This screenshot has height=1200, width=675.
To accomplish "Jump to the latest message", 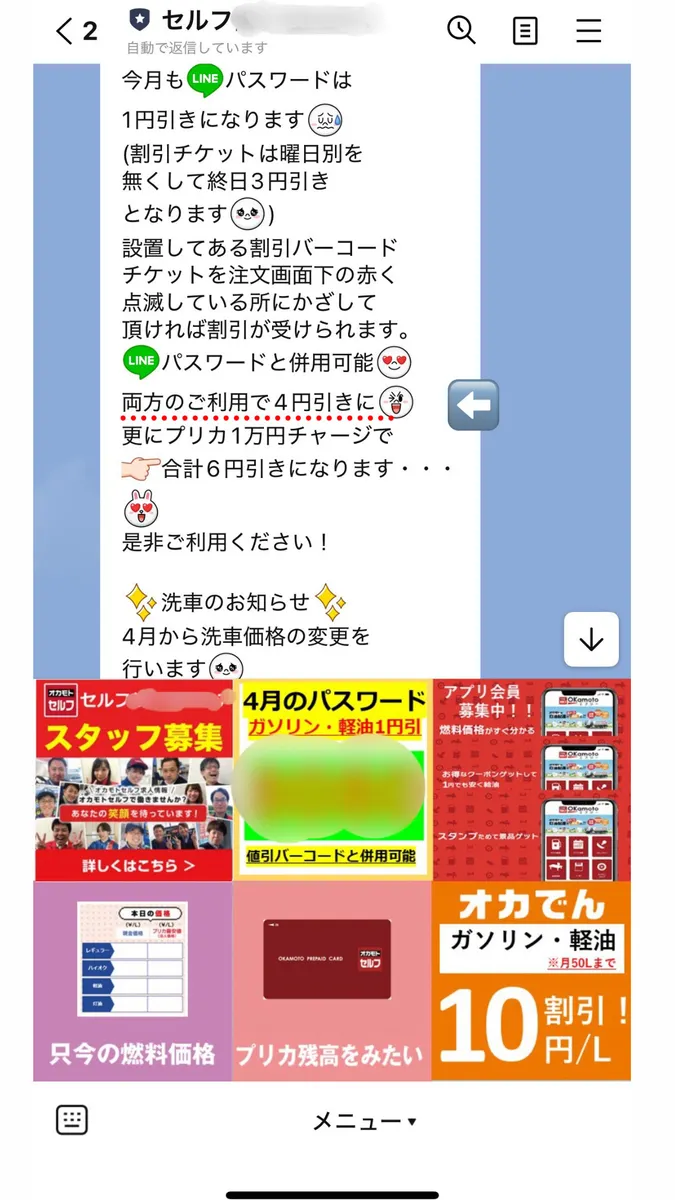I will [591, 640].
